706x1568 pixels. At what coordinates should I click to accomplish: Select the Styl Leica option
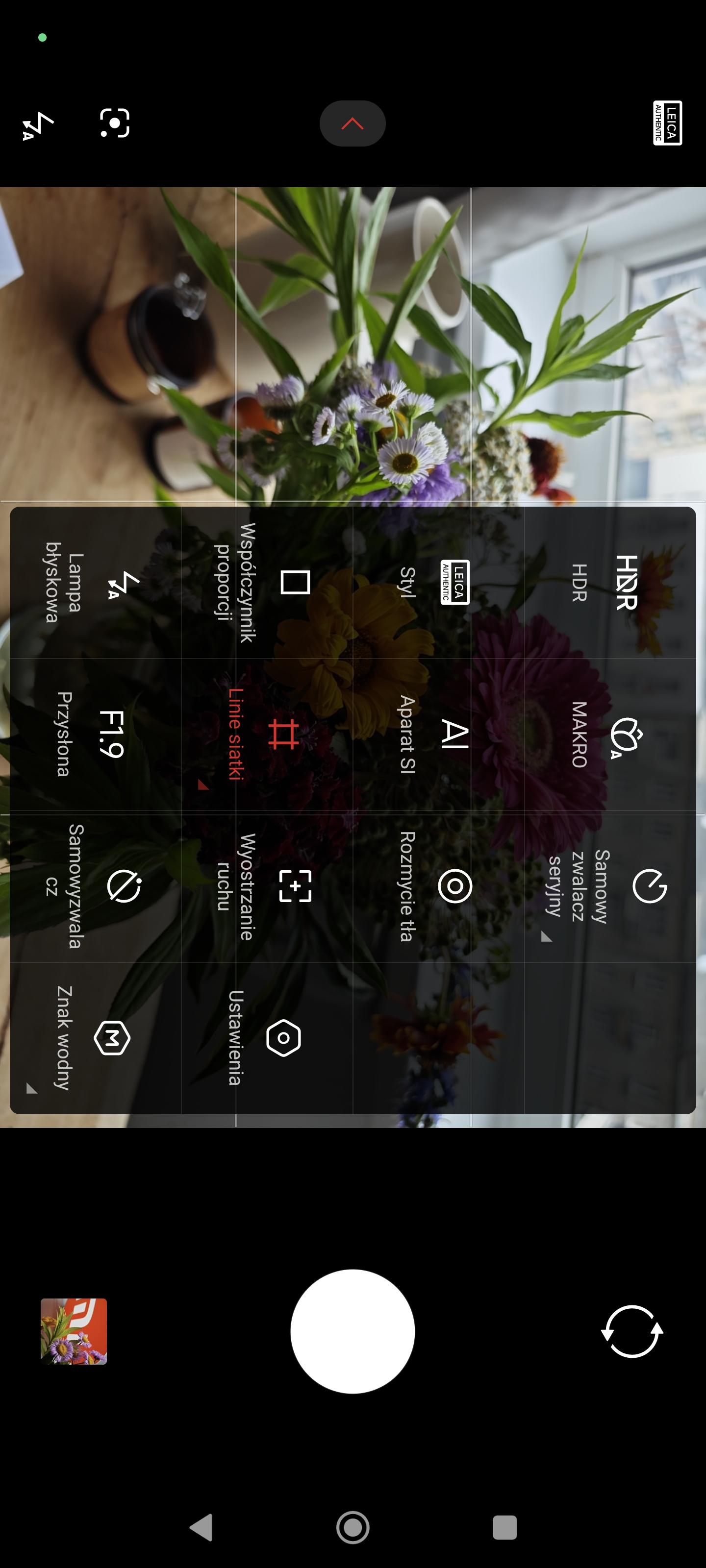tap(439, 583)
